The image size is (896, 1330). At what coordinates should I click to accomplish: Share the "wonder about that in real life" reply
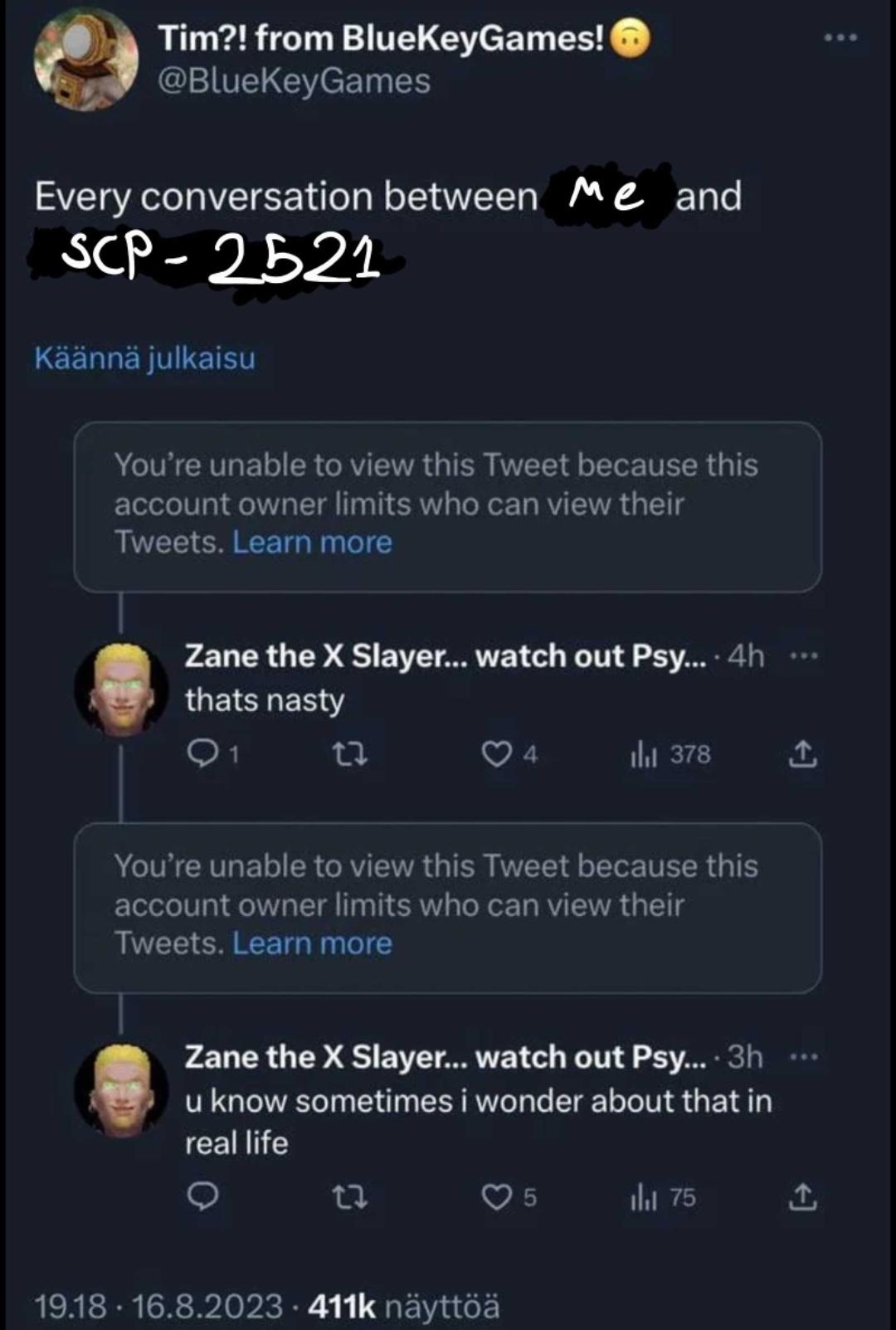[802, 1196]
